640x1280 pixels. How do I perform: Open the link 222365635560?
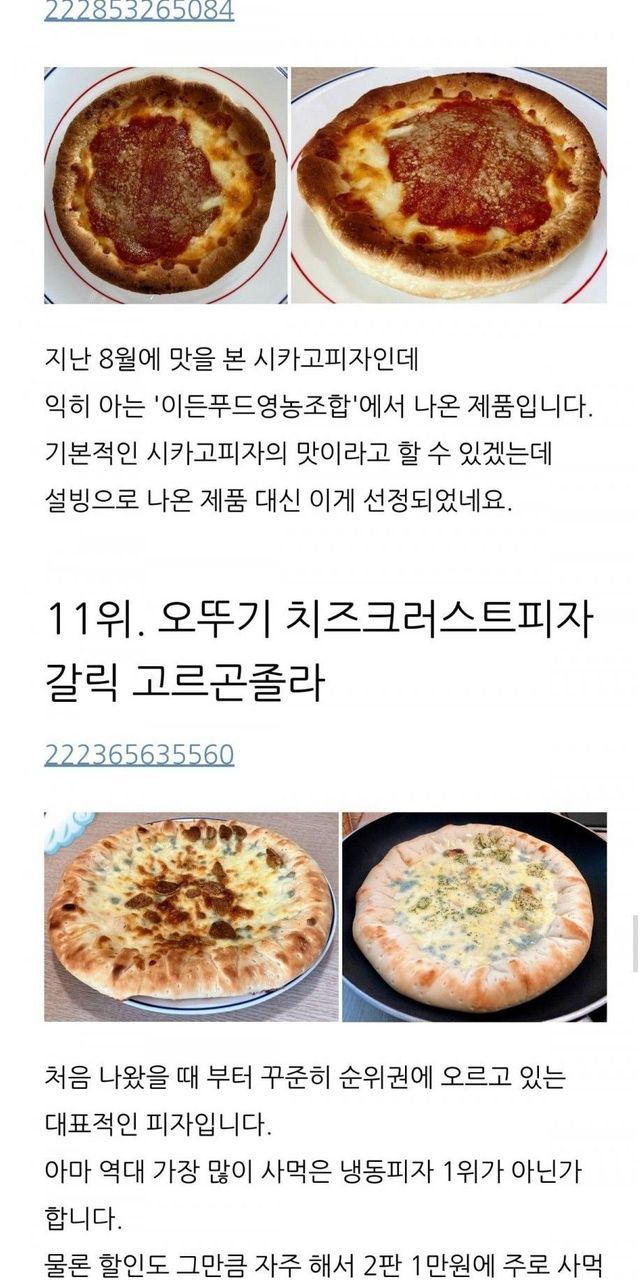tap(139, 754)
